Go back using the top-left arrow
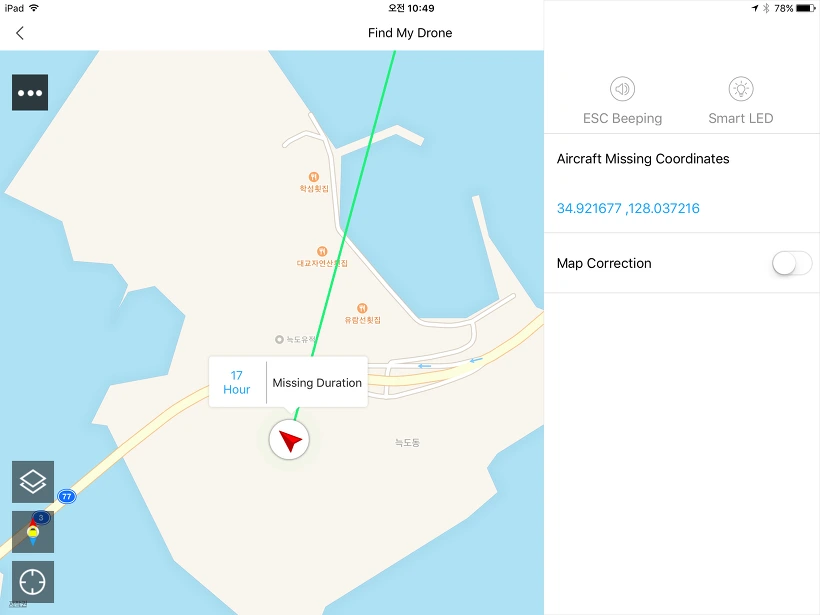820x615 pixels. 20,33
